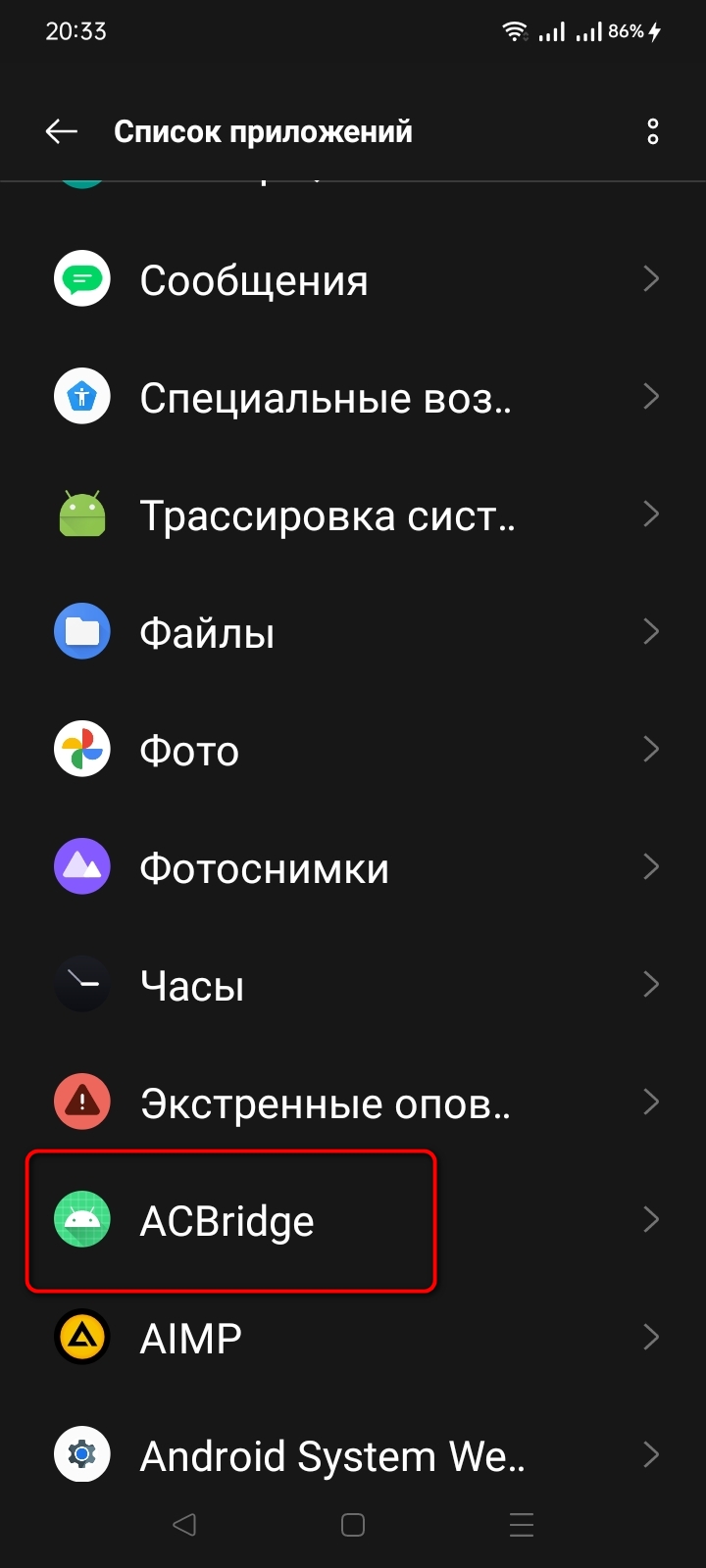Go back from the app list
This screenshot has height=1568, width=706.
[61, 131]
